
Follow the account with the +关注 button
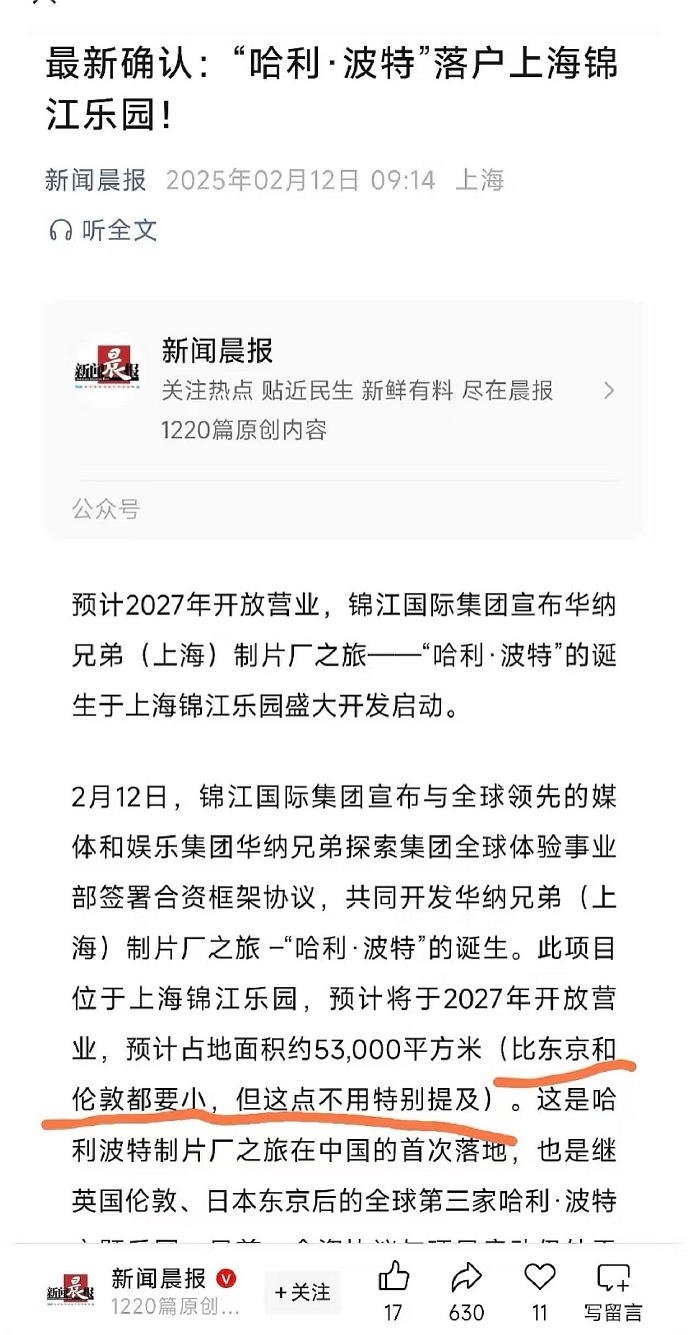(303, 1292)
